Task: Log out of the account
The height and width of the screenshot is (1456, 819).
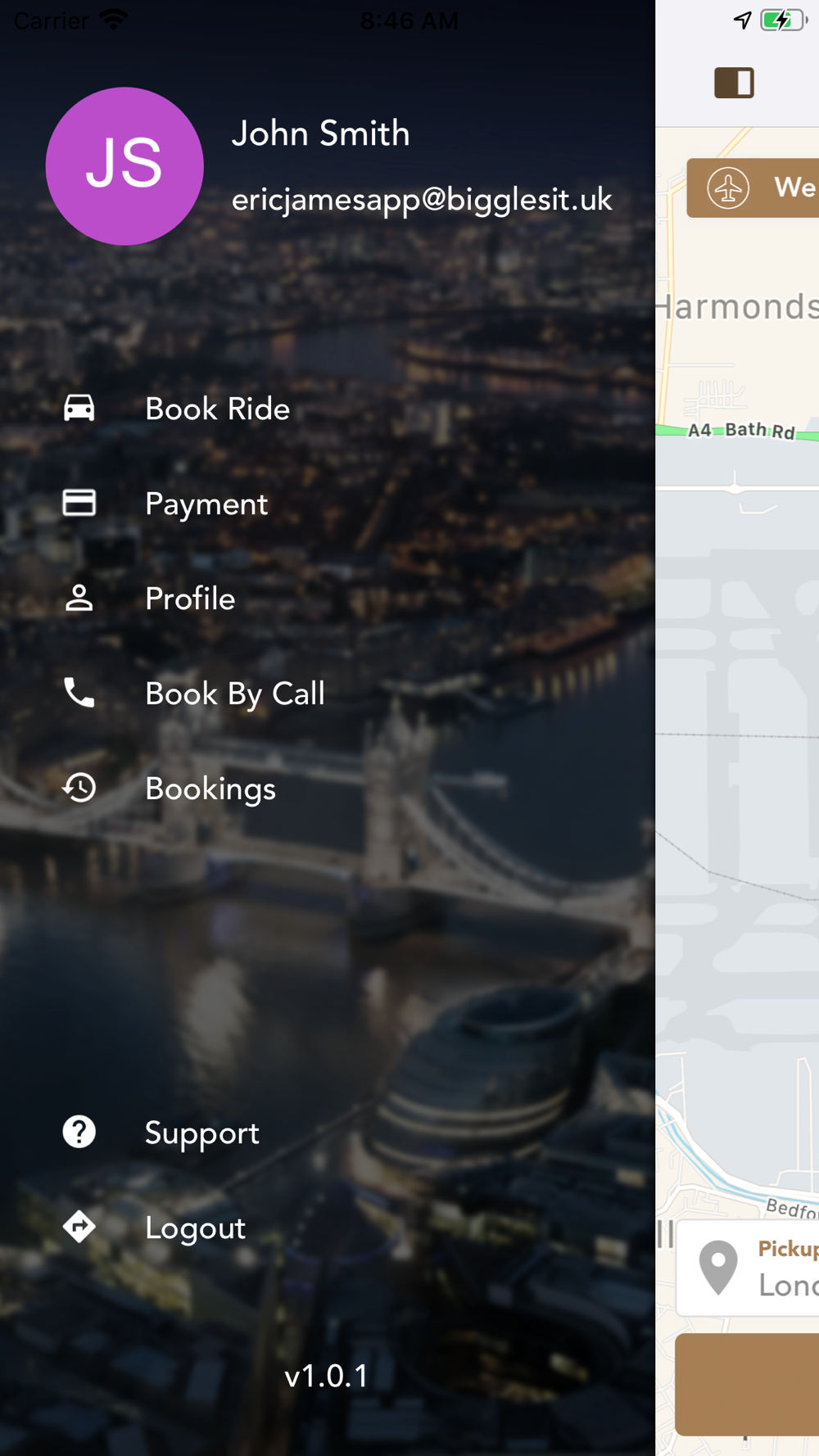Action: point(195,1228)
